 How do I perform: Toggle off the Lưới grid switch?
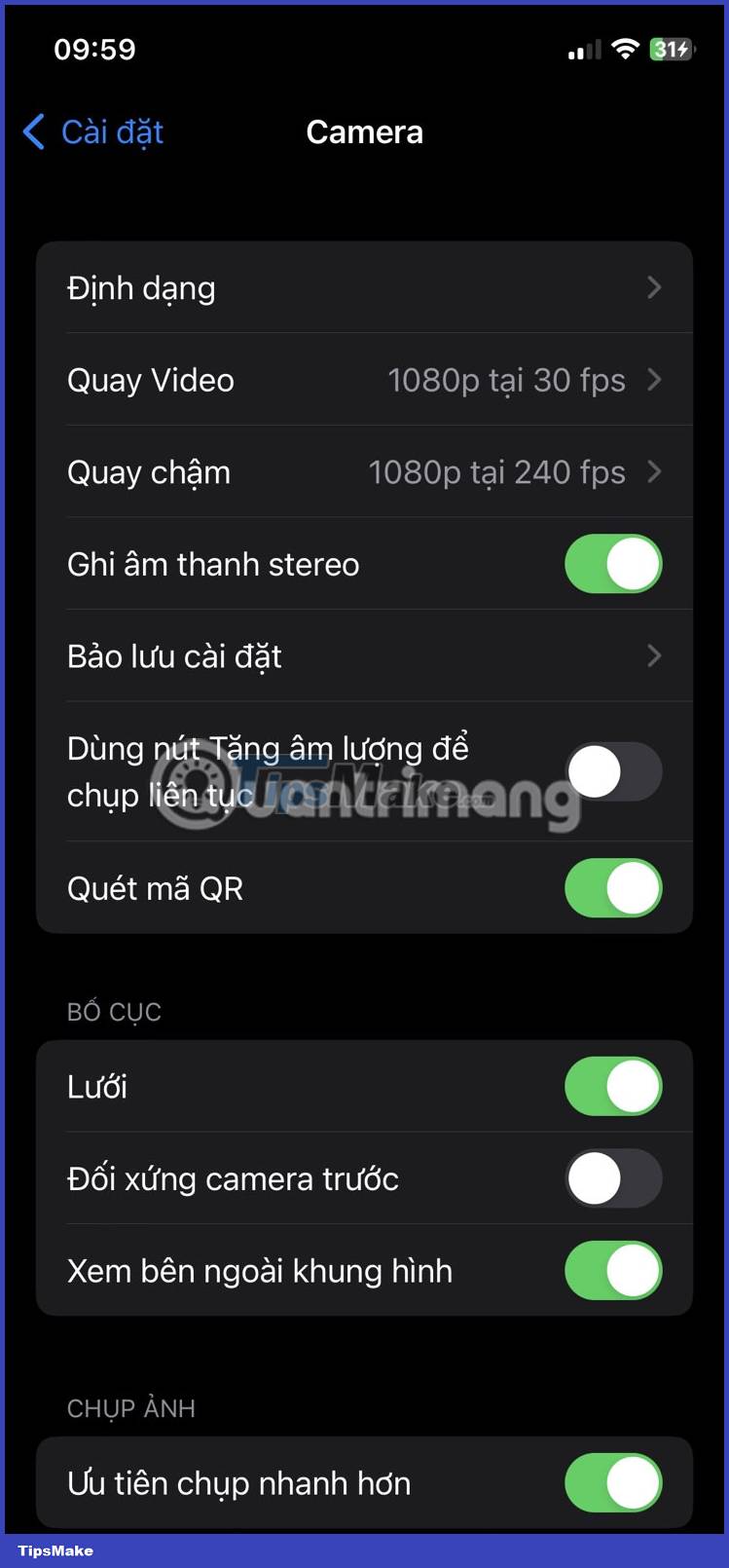click(613, 1086)
